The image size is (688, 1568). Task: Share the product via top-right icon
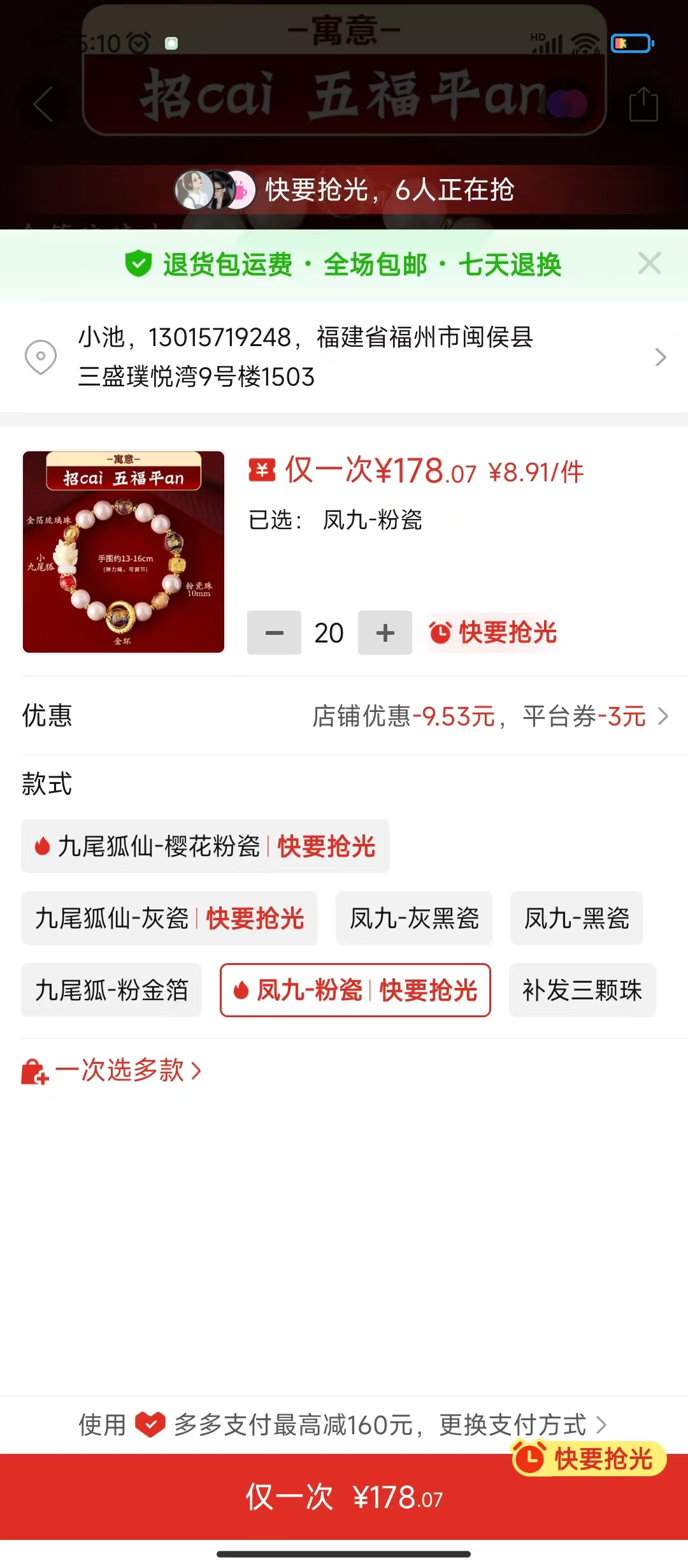point(643,104)
